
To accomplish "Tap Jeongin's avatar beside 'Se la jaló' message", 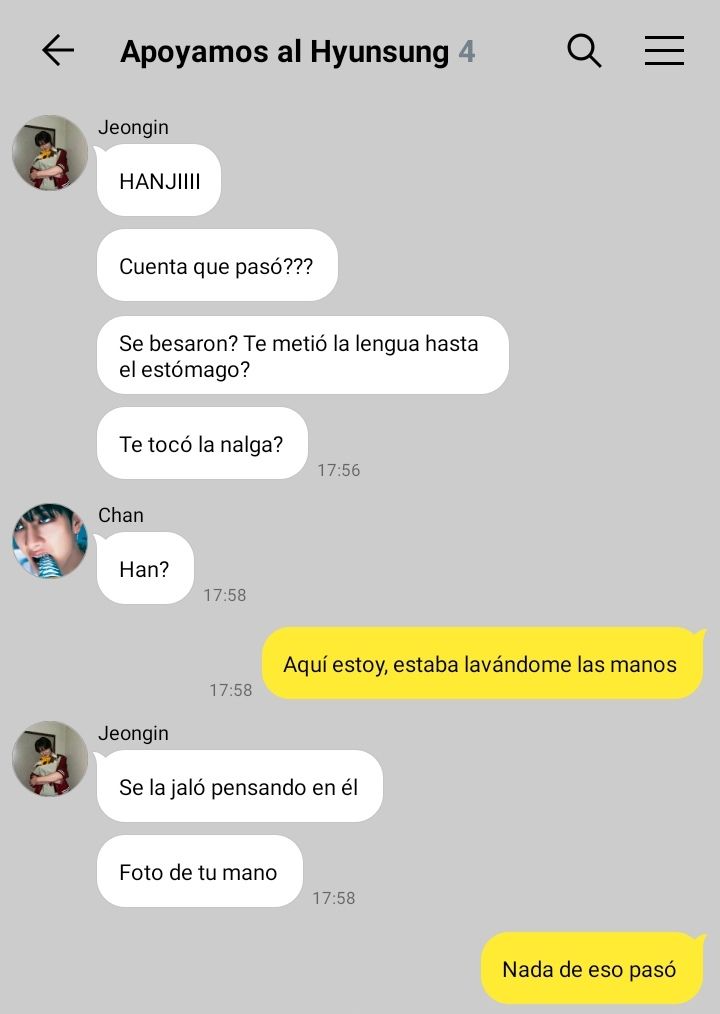I will click(50, 759).
